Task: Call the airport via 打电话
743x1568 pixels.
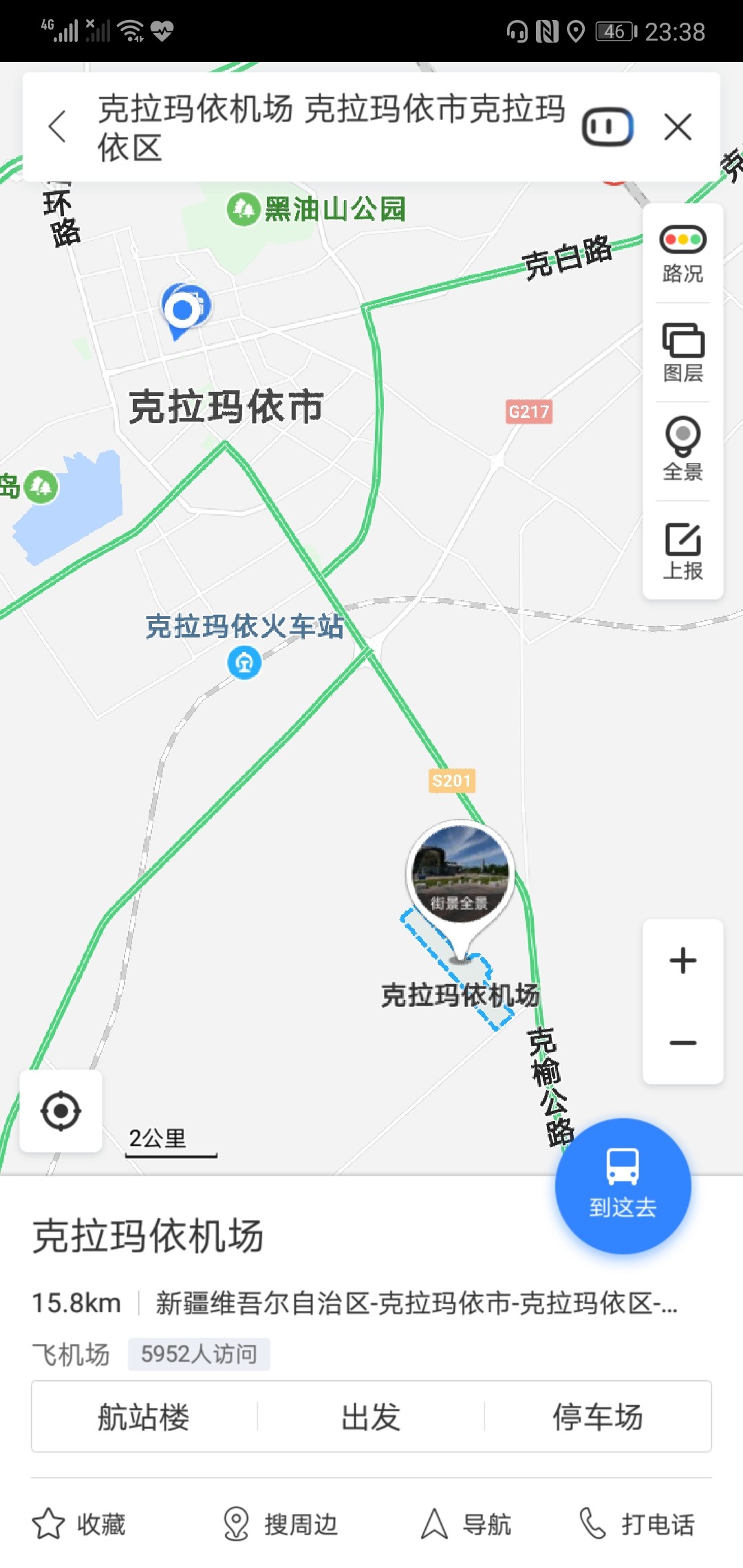Action: point(637,1524)
